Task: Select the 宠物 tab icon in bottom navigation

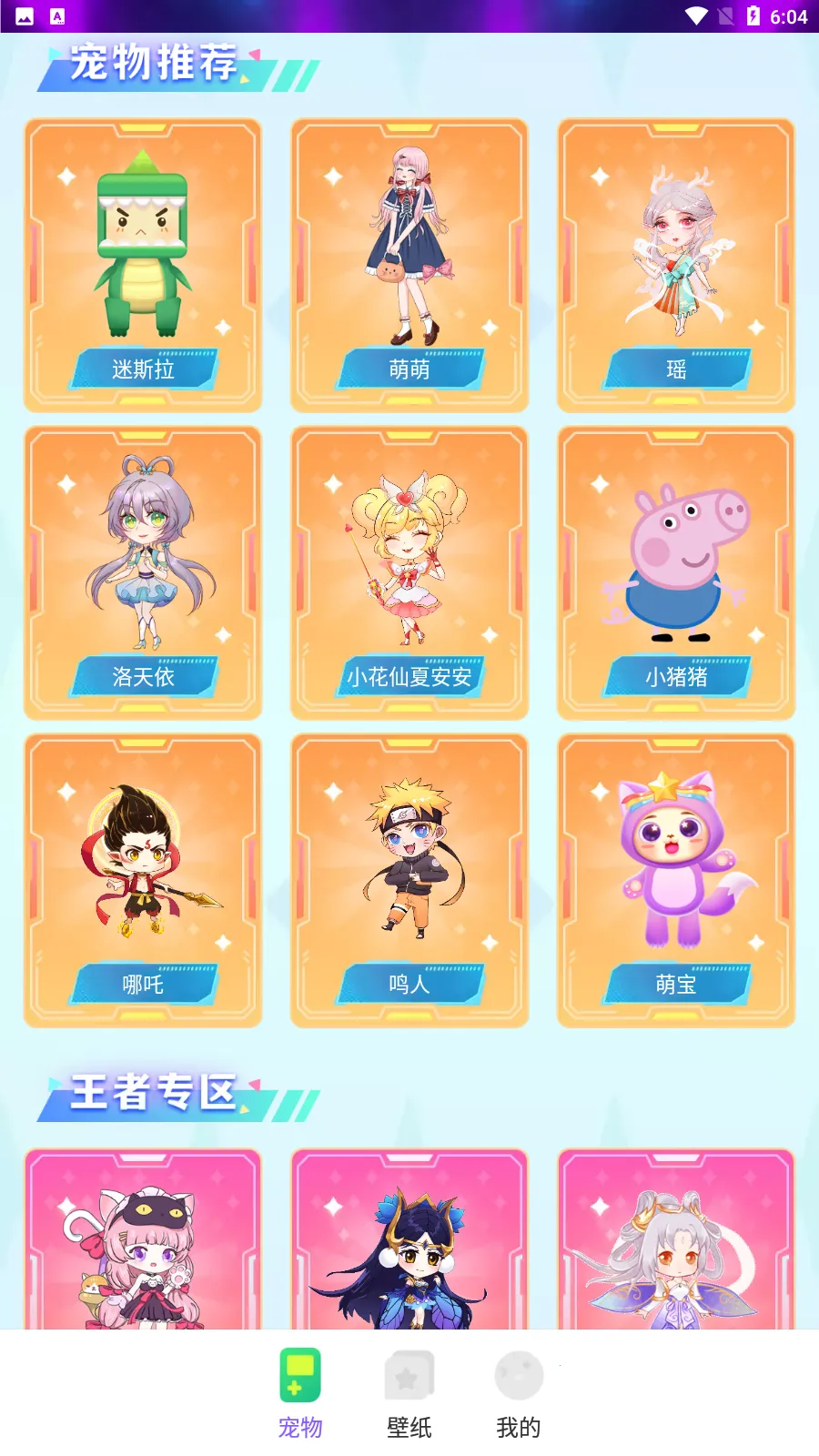Action: (x=300, y=1375)
